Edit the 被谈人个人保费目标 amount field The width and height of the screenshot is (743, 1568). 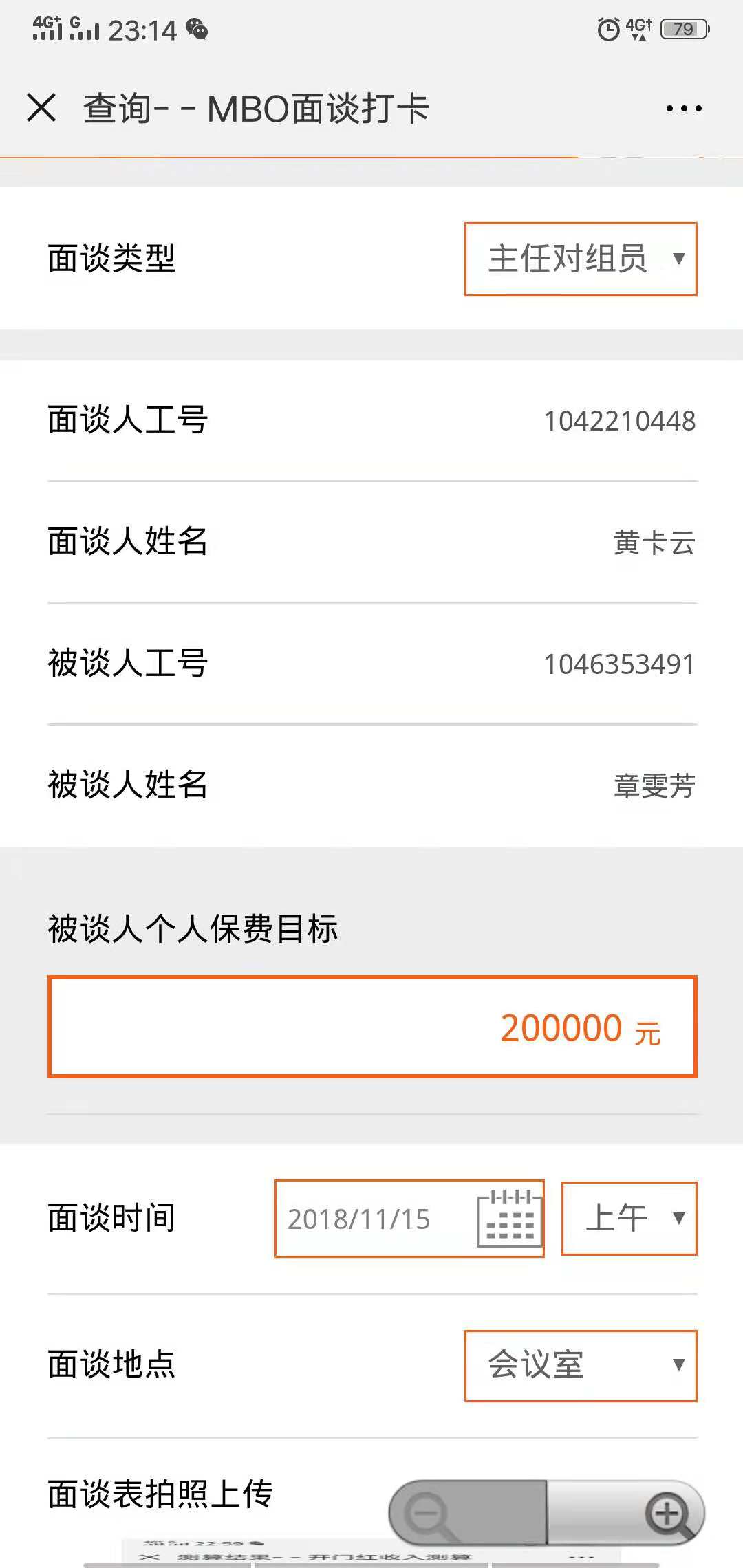pyautogui.click(x=372, y=1027)
